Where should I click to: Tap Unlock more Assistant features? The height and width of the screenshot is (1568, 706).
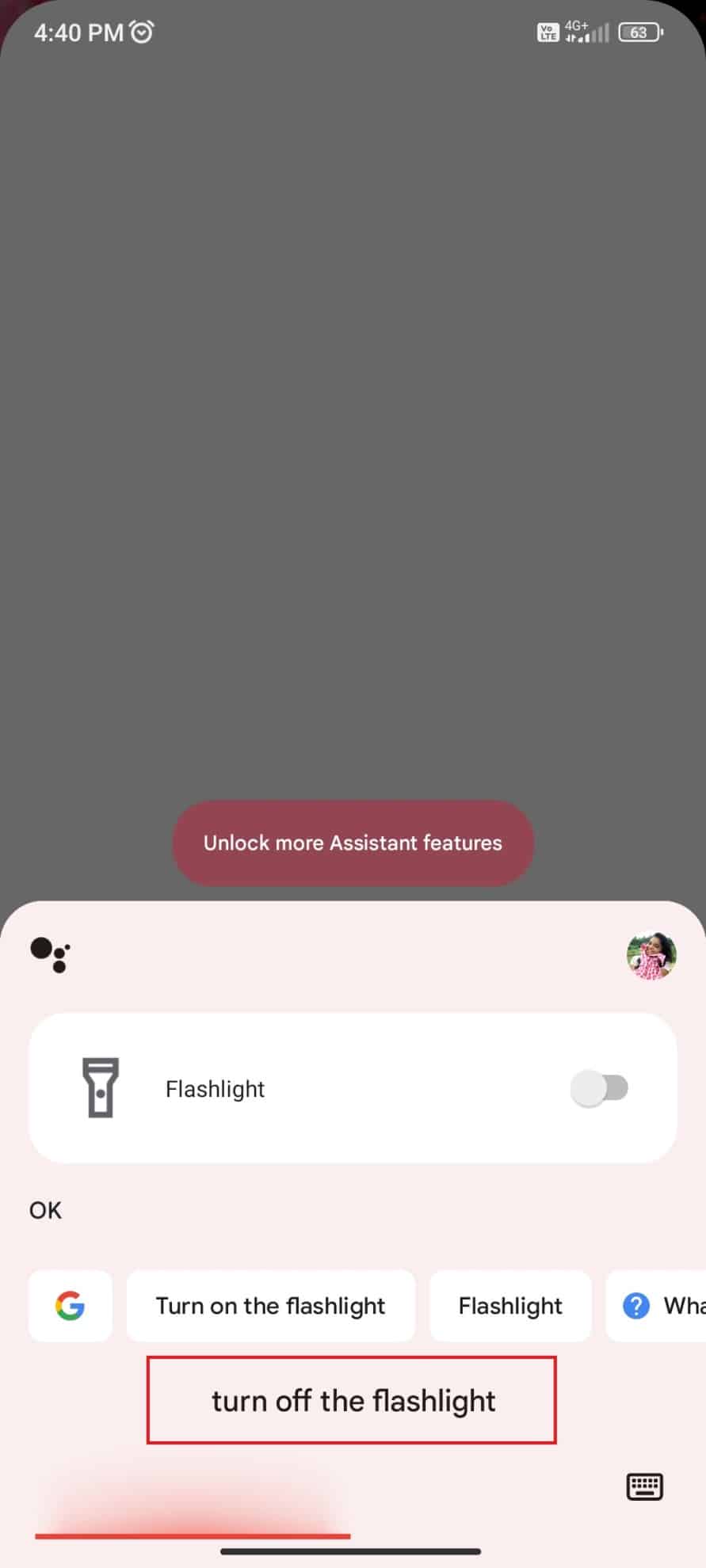[x=353, y=843]
